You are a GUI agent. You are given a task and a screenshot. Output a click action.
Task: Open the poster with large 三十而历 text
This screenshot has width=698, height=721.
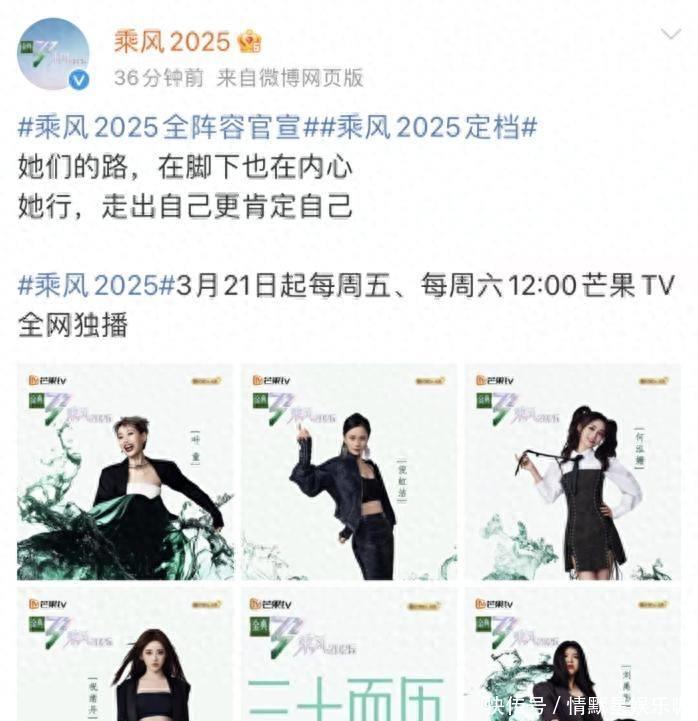point(349,655)
